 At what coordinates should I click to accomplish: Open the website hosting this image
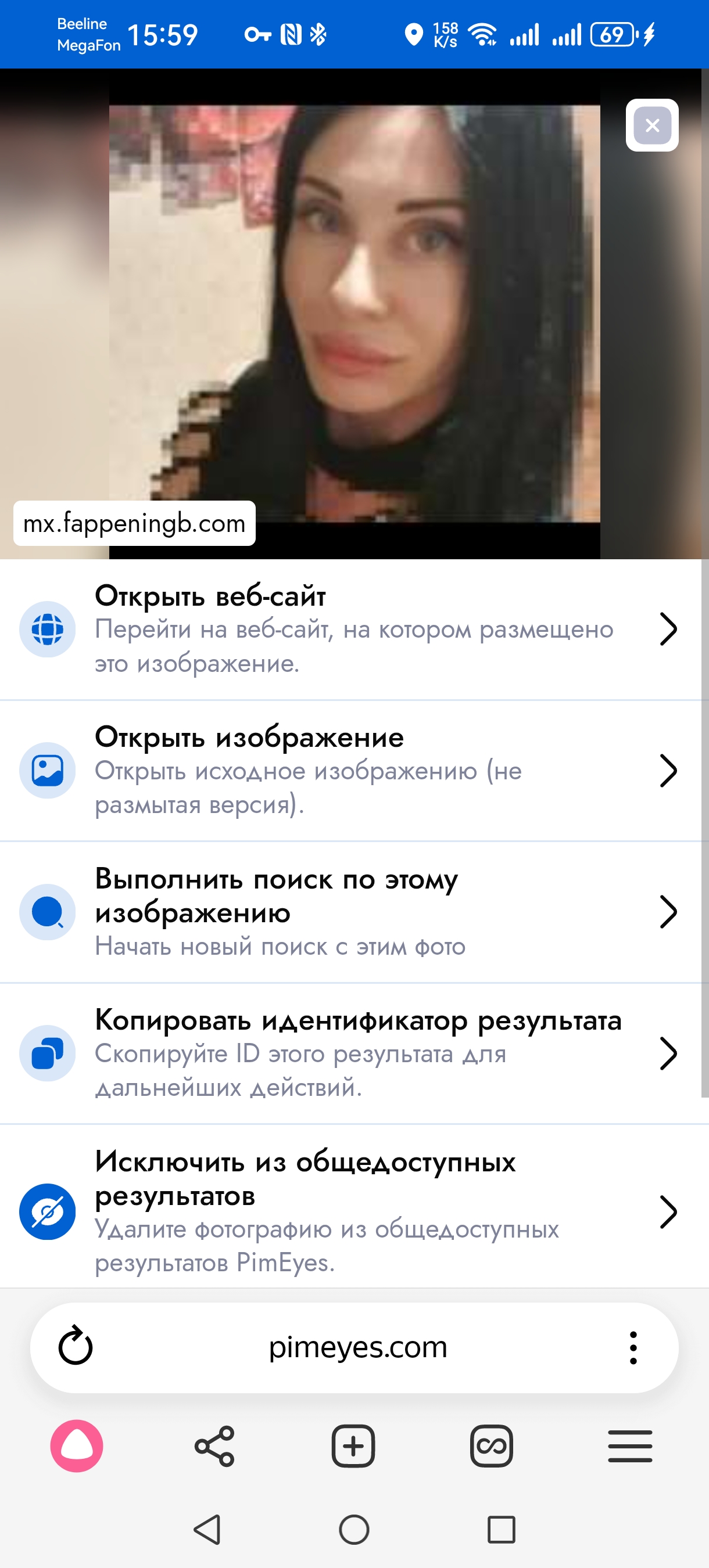353,630
